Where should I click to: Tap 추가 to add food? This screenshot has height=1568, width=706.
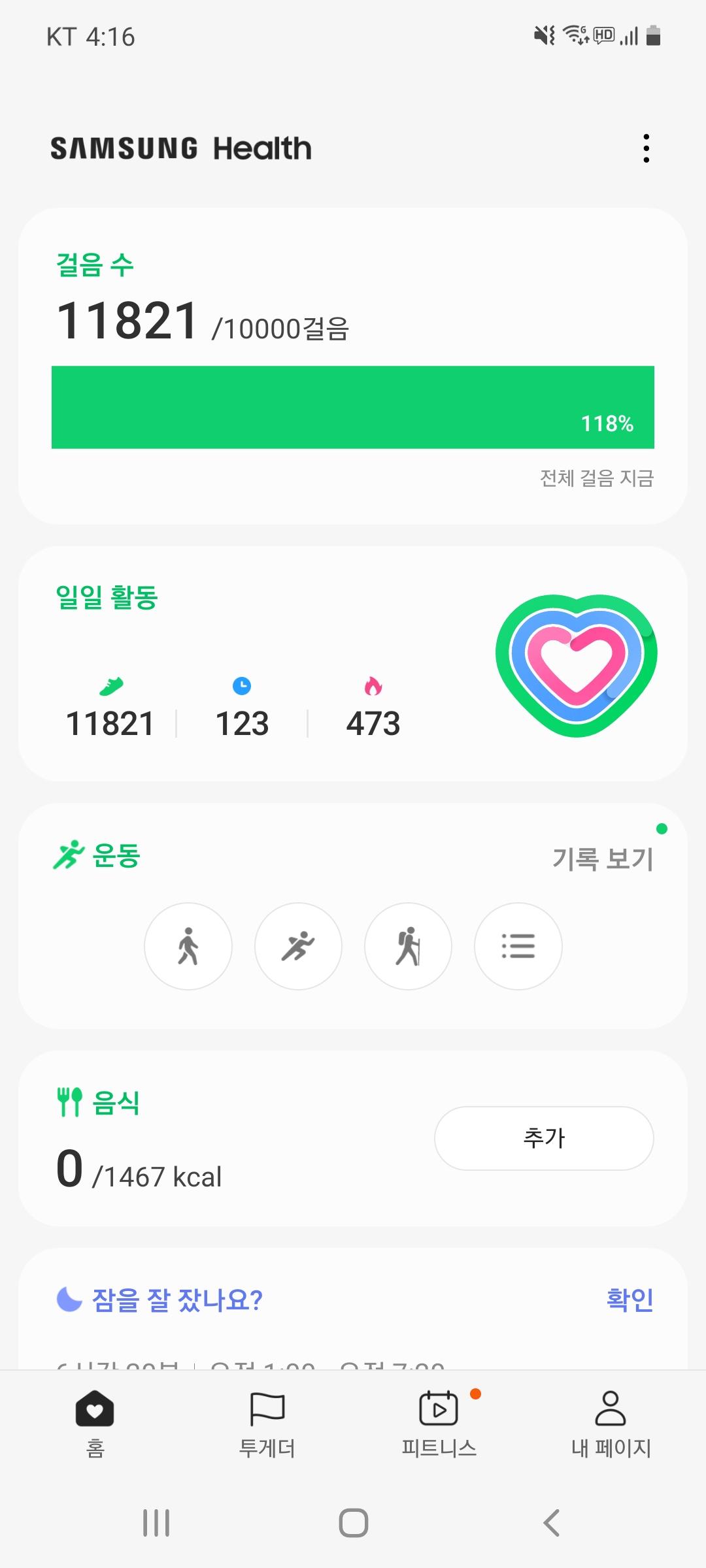(544, 1138)
